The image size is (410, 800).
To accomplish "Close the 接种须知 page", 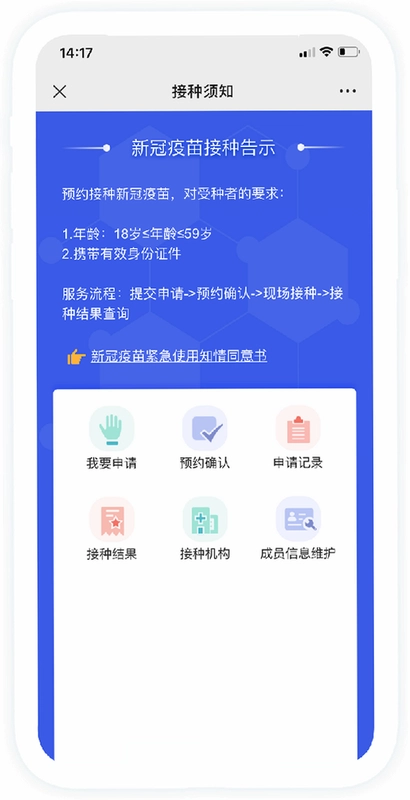I will [60, 92].
